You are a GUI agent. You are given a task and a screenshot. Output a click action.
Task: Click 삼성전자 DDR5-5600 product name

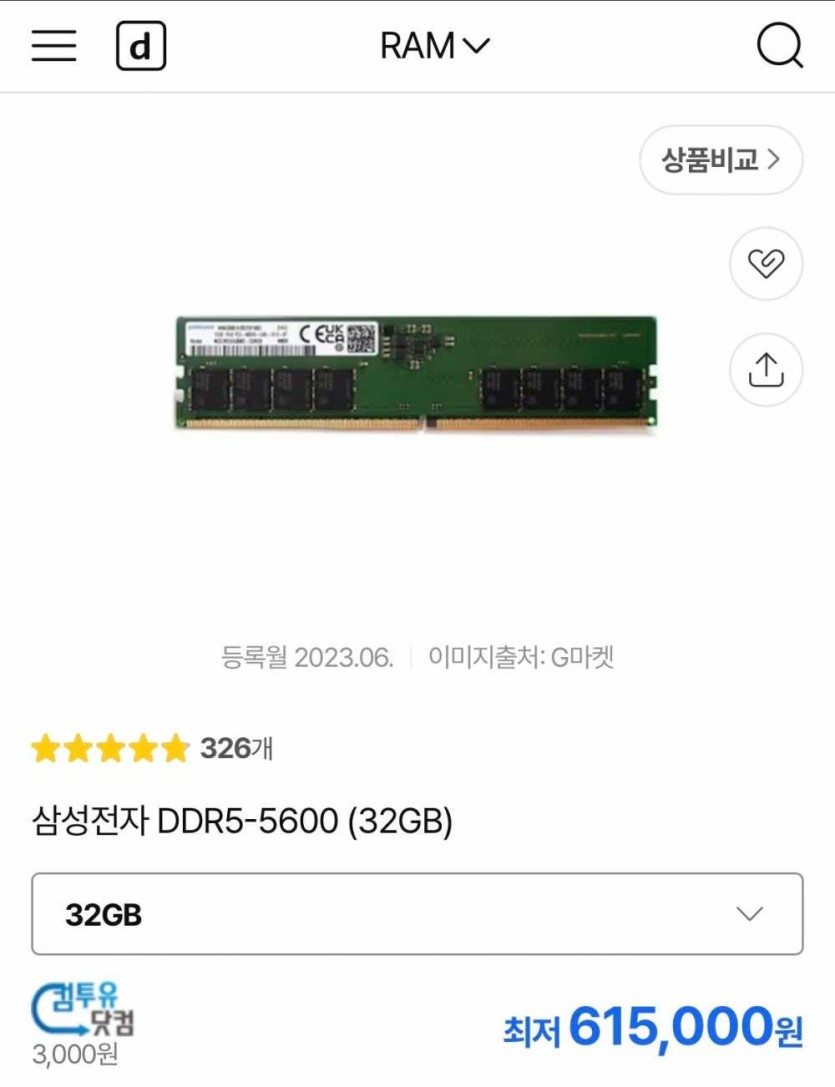tap(242, 819)
